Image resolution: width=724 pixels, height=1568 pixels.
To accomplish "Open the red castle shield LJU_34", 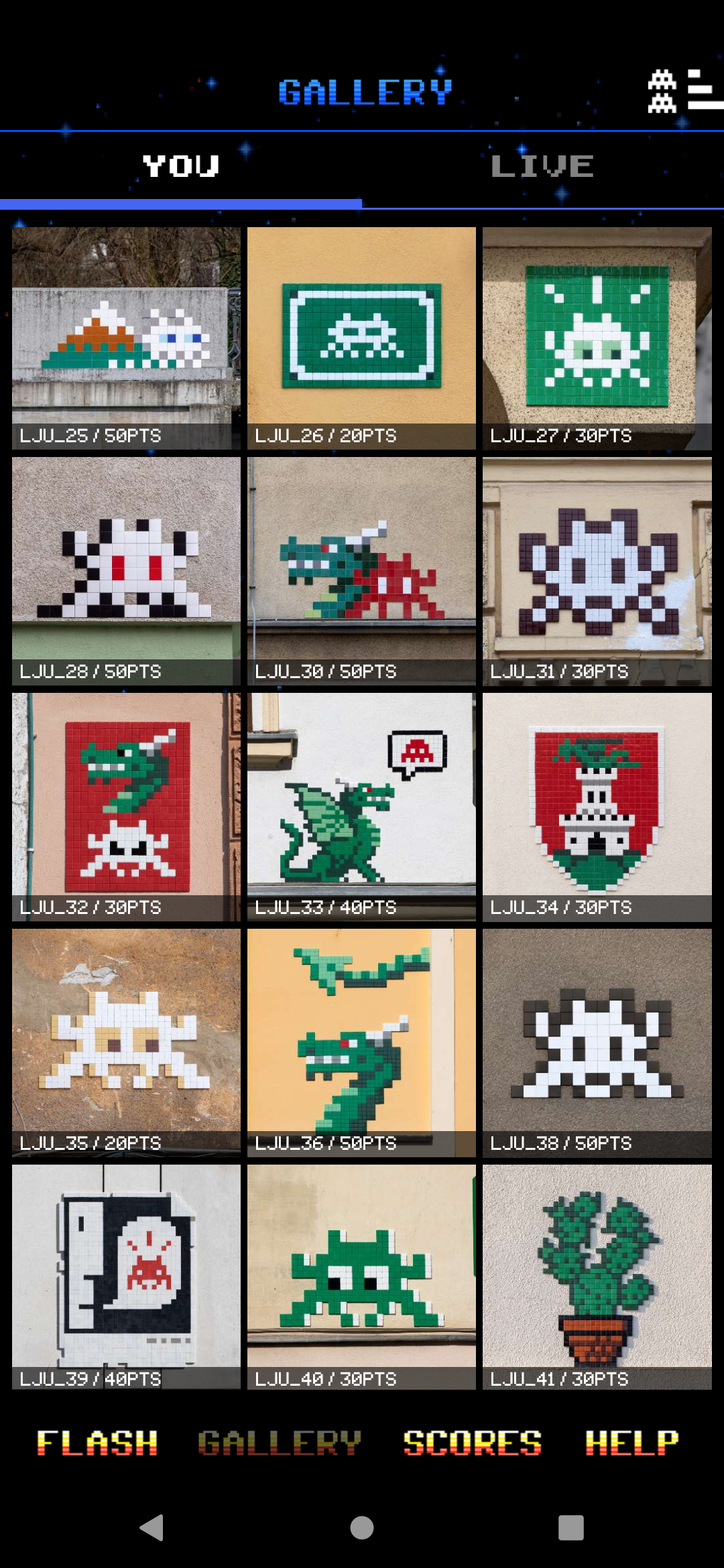I will [x=597, y=804].
